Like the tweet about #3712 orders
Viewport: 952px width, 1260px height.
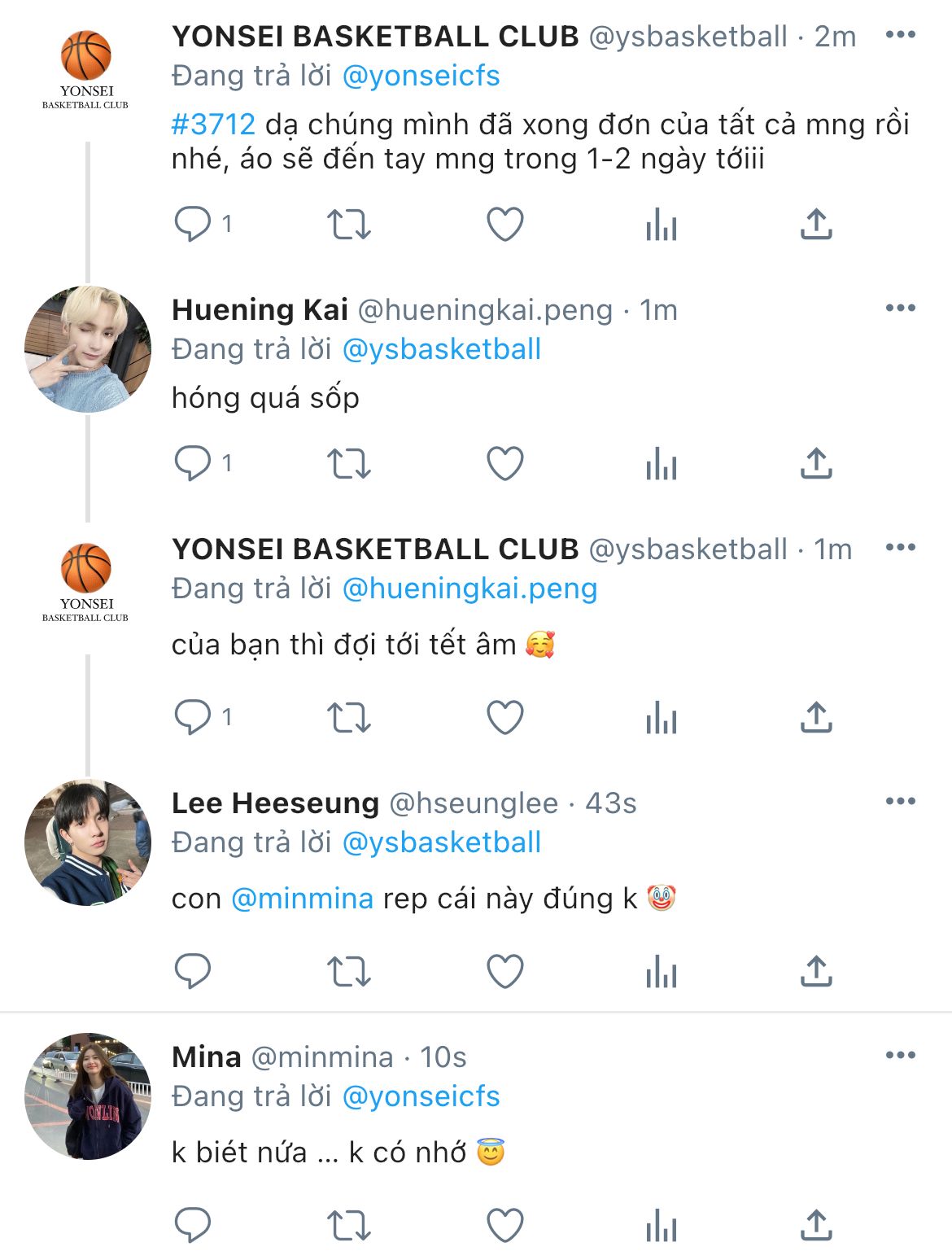point(504,224)
